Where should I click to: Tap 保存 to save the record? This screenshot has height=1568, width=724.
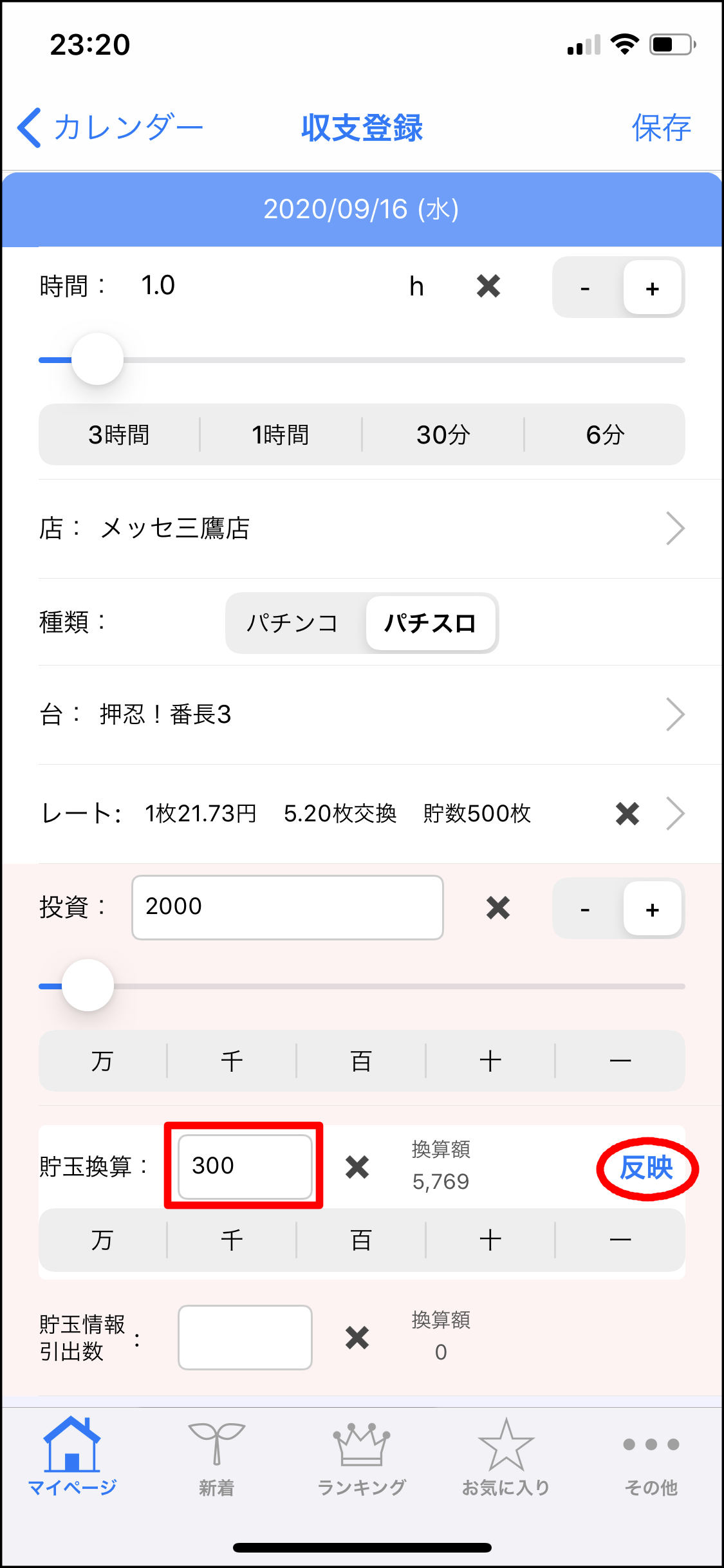click(661, 127)
